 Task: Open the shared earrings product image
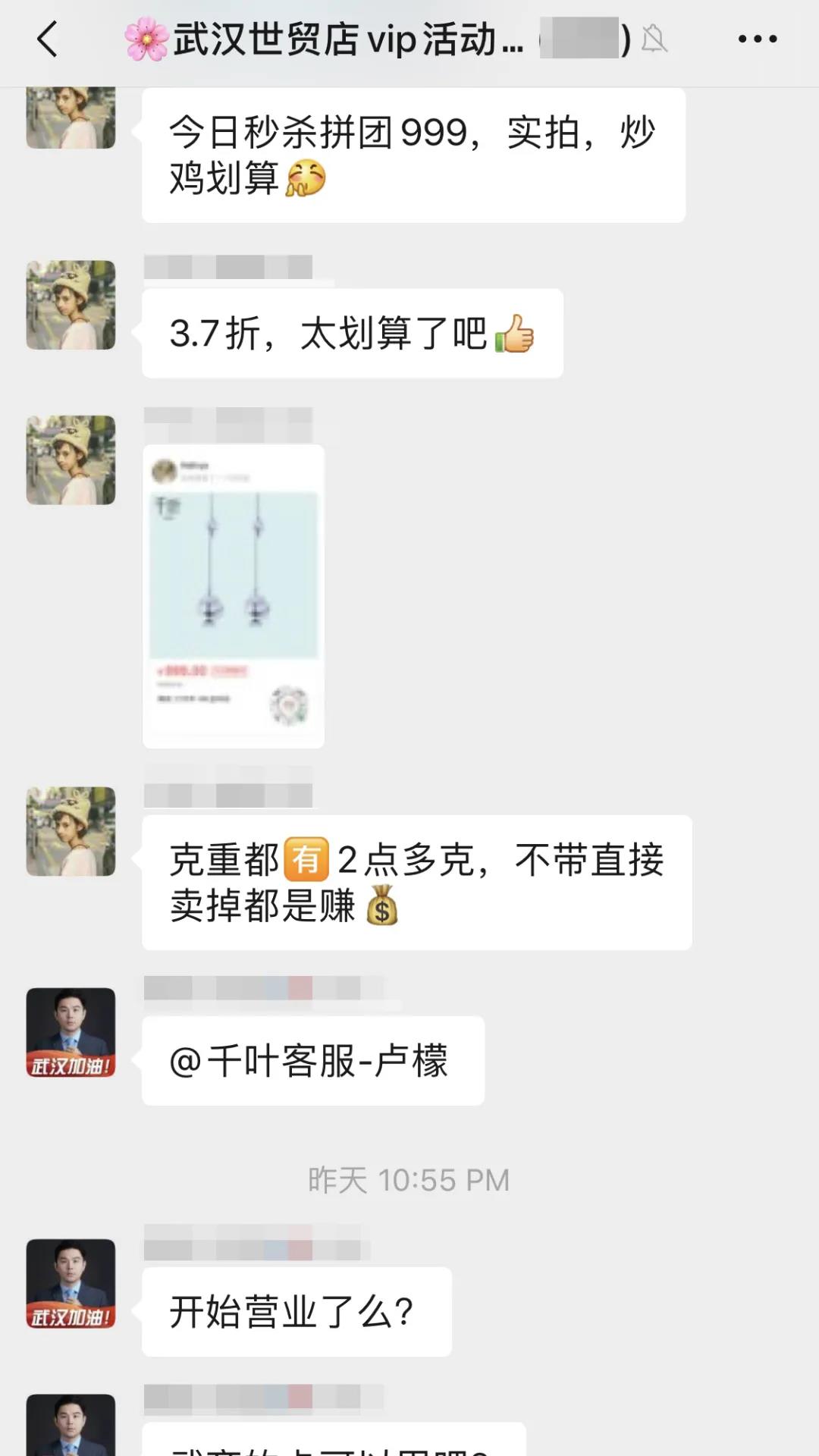pos(234,596)
